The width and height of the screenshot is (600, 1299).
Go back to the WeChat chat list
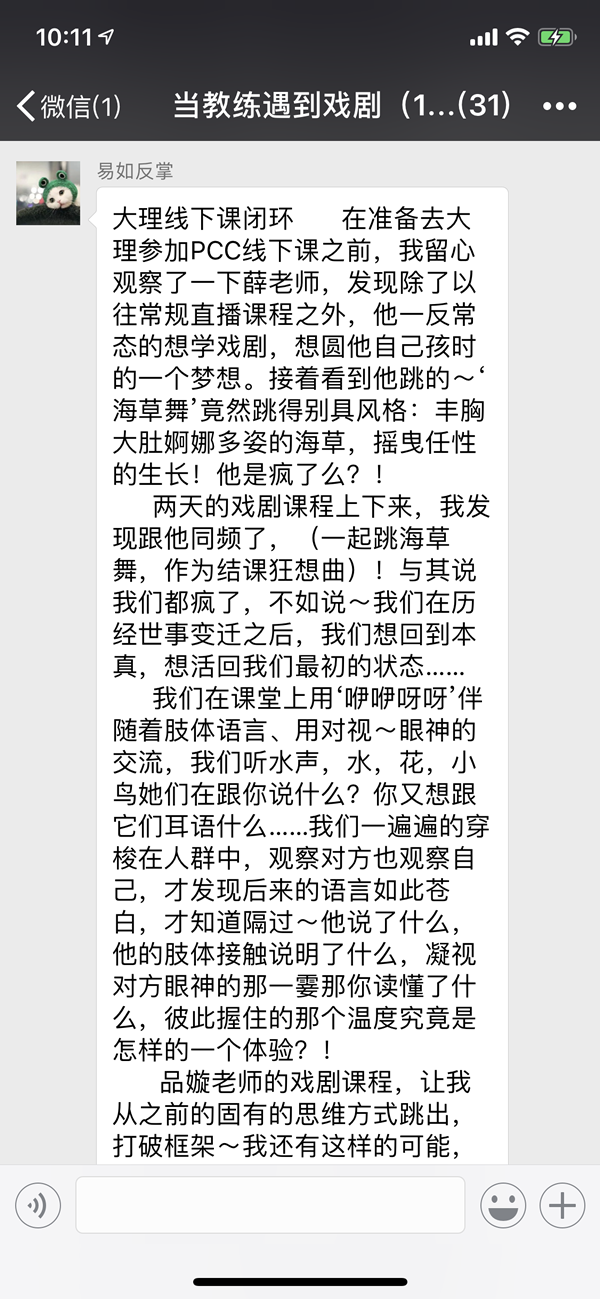66,105
